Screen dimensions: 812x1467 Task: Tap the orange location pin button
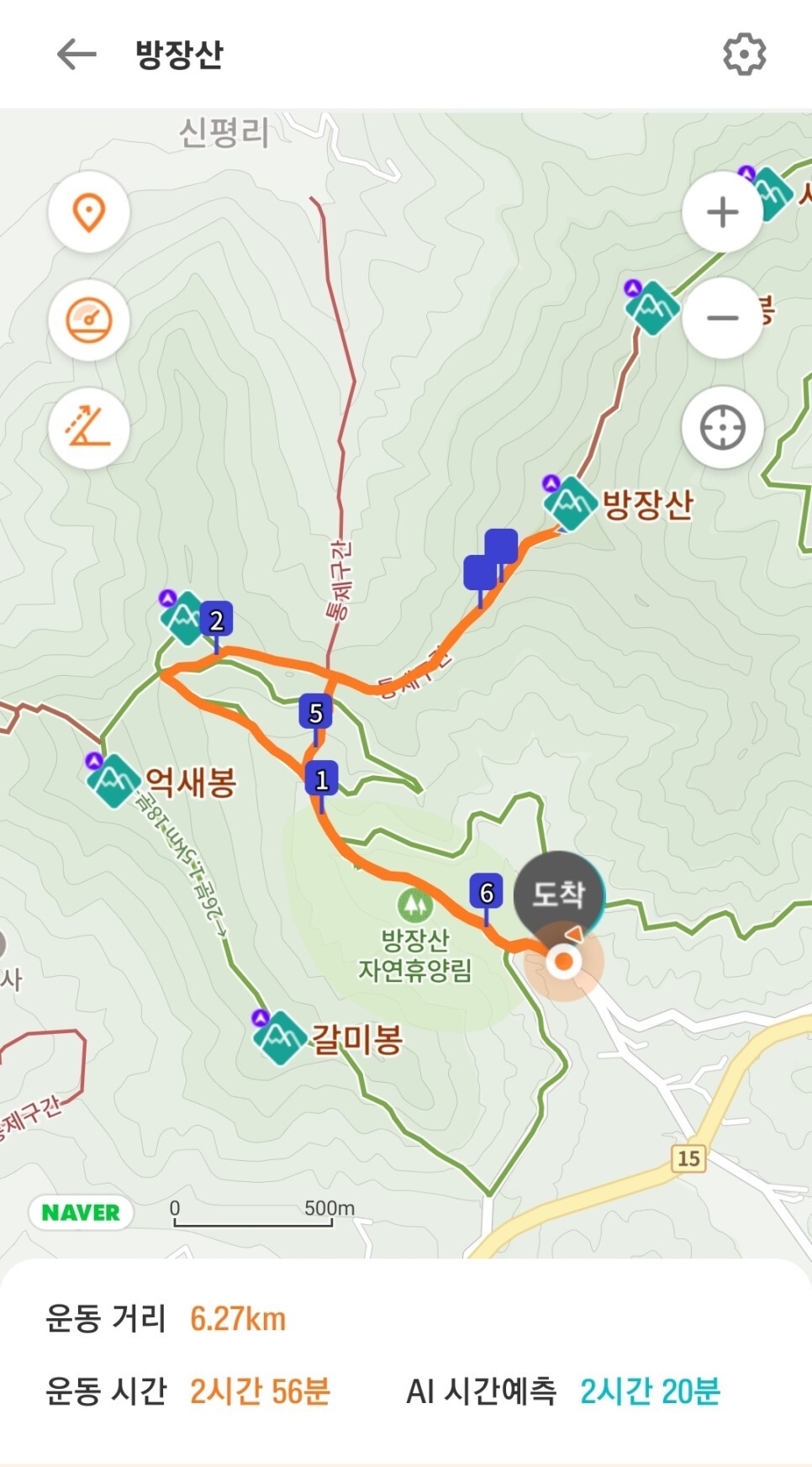coord(89,212)
